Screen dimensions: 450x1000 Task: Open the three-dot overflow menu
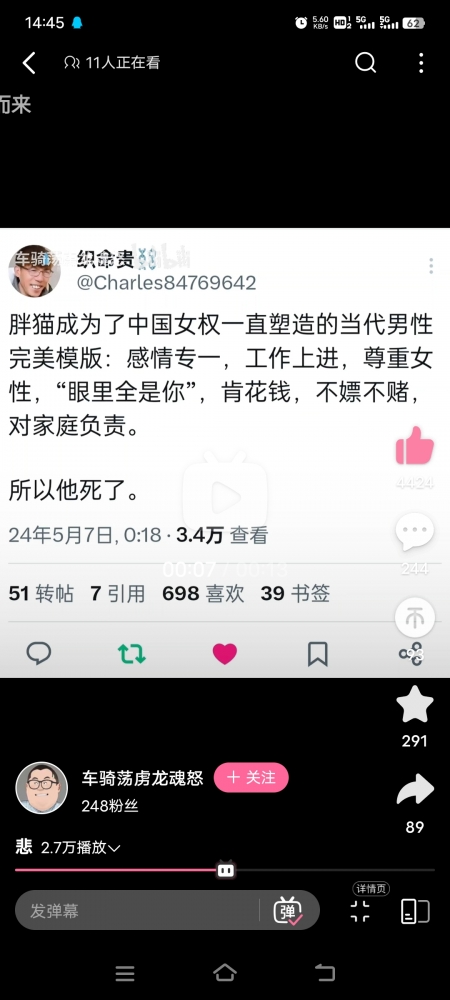pos(421,62)
